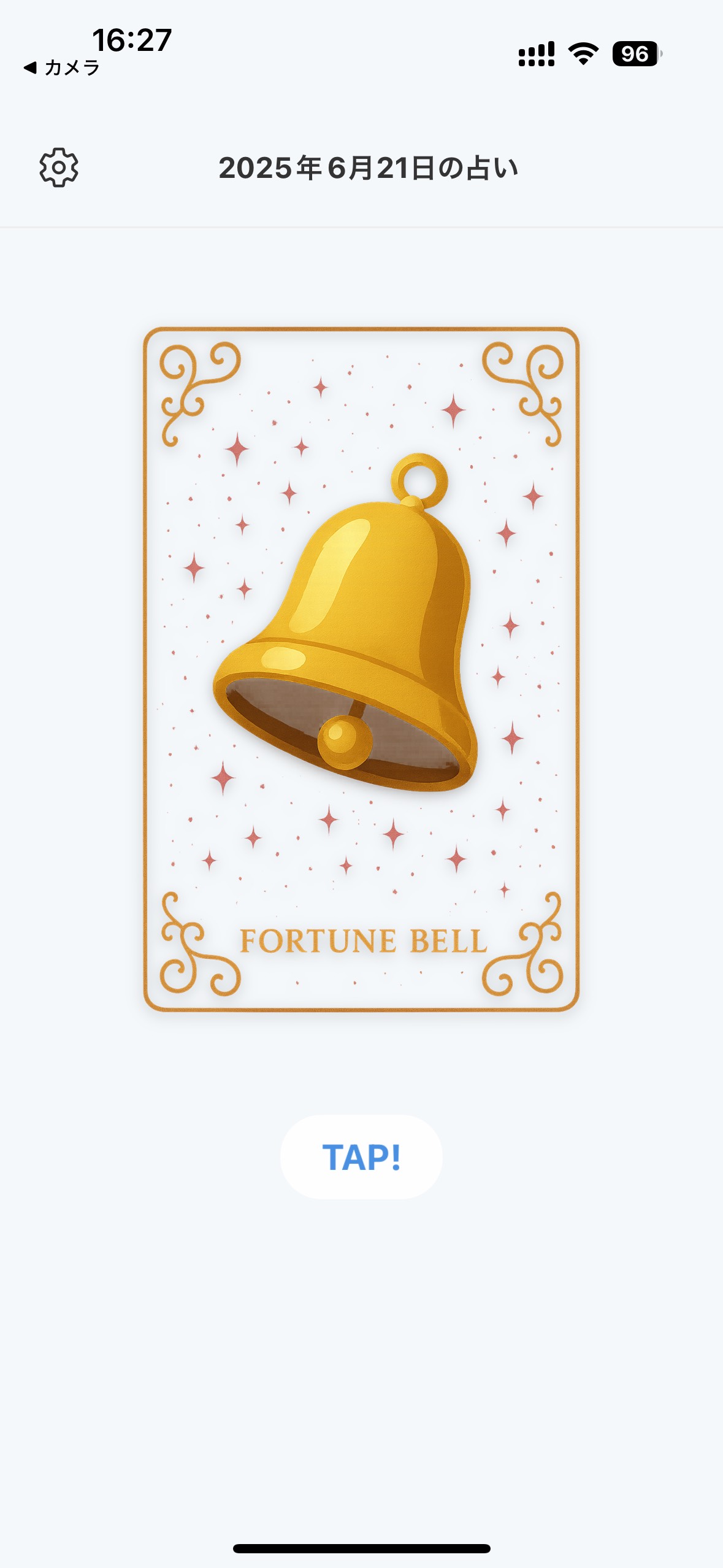Tap the Fortune Bell card
723x1568 pixels.
point(361,669)
